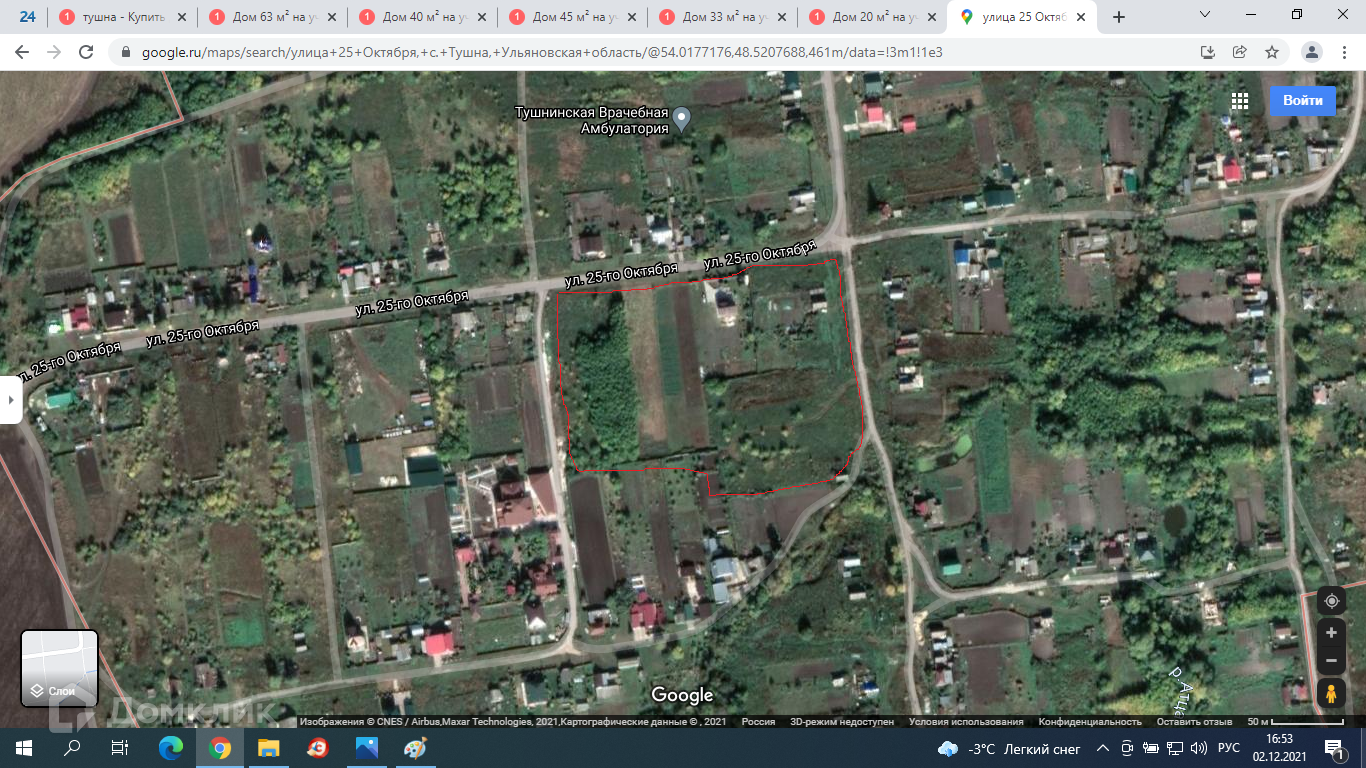This screenshot has width=1366, height=768.
Task: Switch to the Дом 63 м² tab
Action: tap(272, 17)
